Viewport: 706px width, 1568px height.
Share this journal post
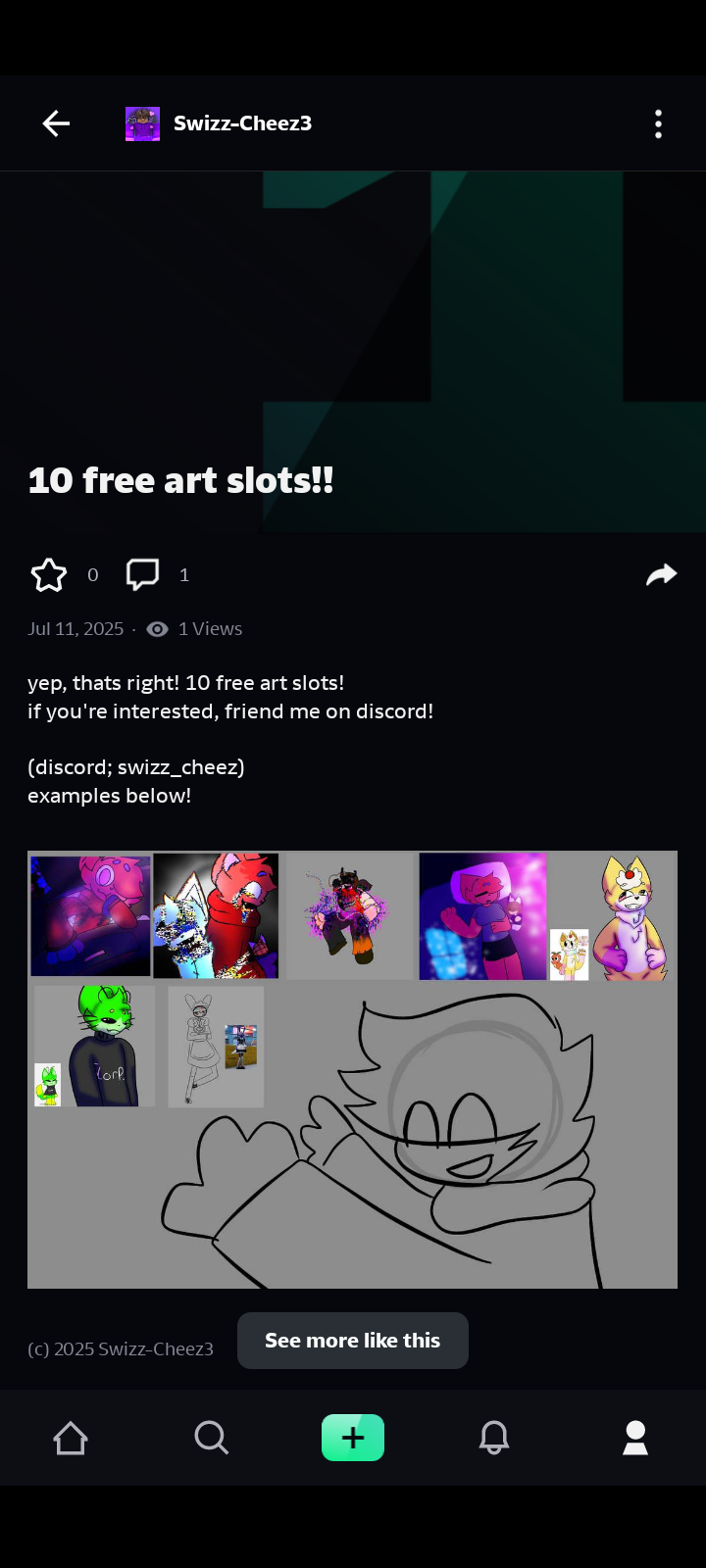pyautogui.click(x=662, y=574)
